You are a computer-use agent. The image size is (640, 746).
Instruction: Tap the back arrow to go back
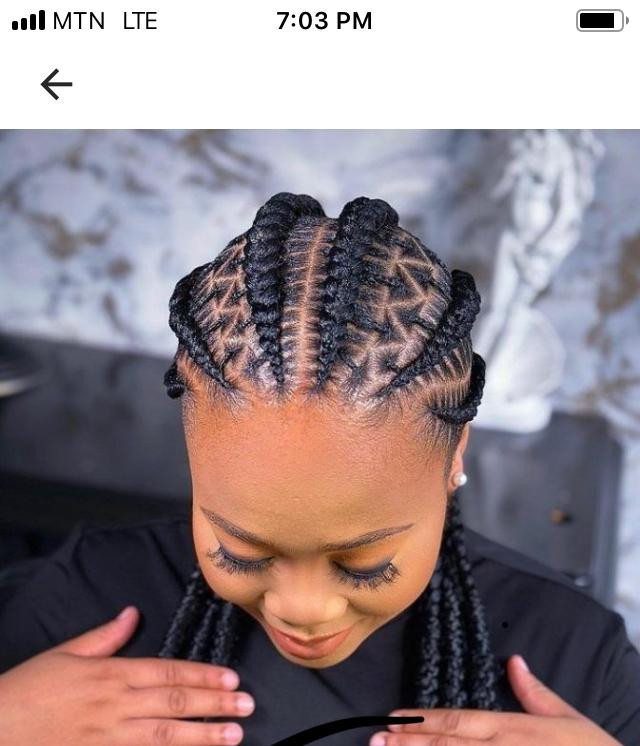[x=56, y=85]
